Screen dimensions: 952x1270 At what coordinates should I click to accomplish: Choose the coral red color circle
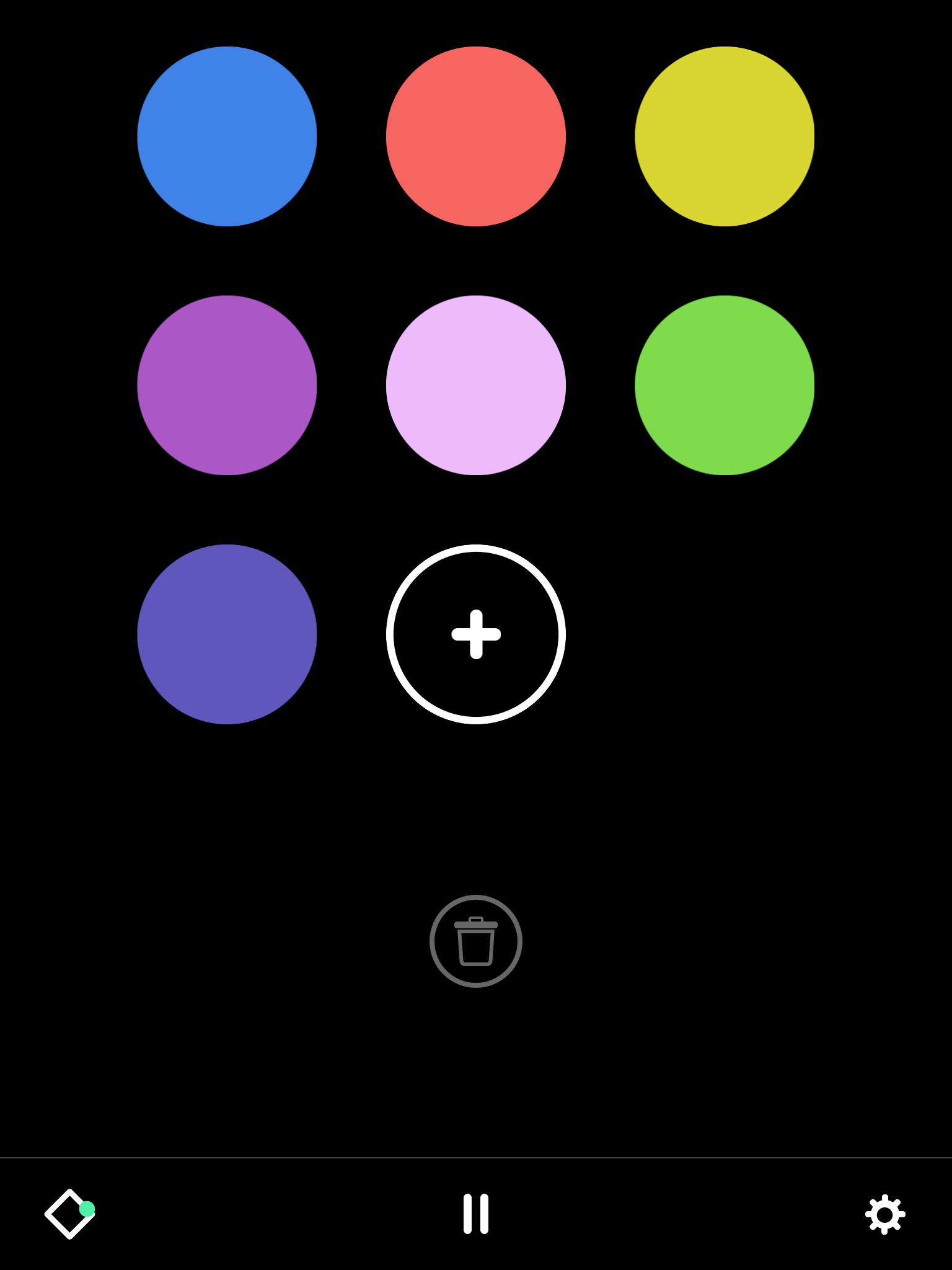475,136
